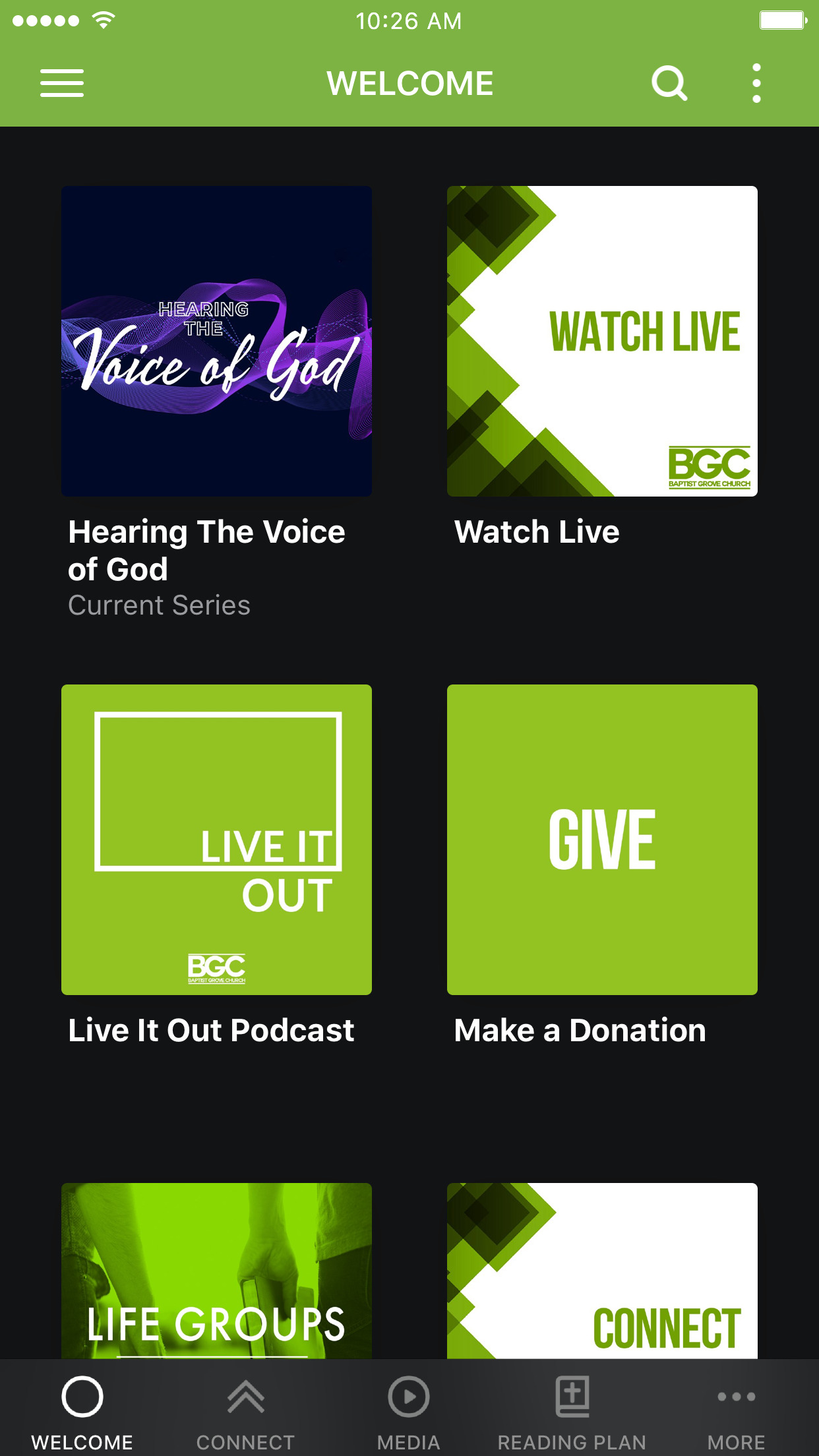Open the hamburger drawer menu
The image size is (819, 1456).
coord(62,84)
